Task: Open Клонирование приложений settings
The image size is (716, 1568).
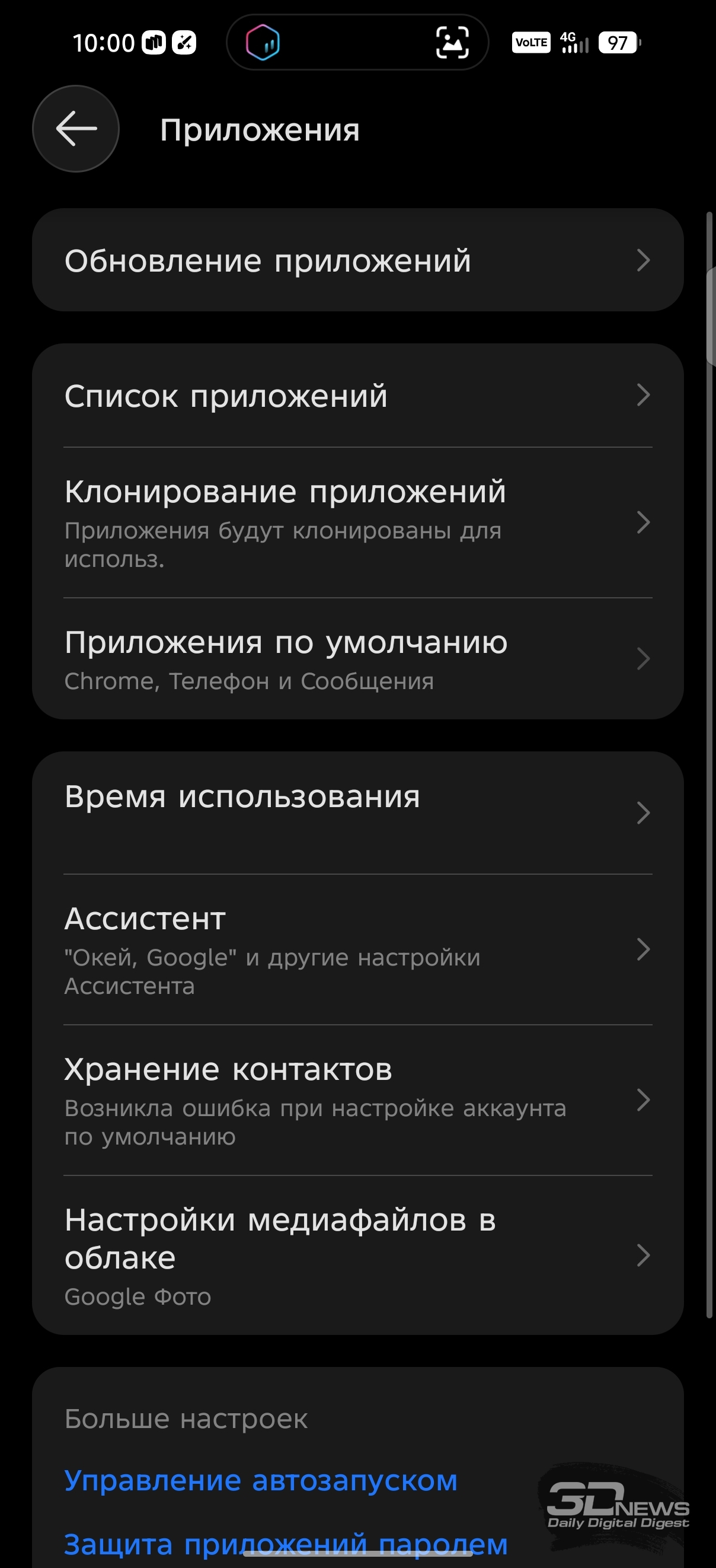Action: coord(357,522)
